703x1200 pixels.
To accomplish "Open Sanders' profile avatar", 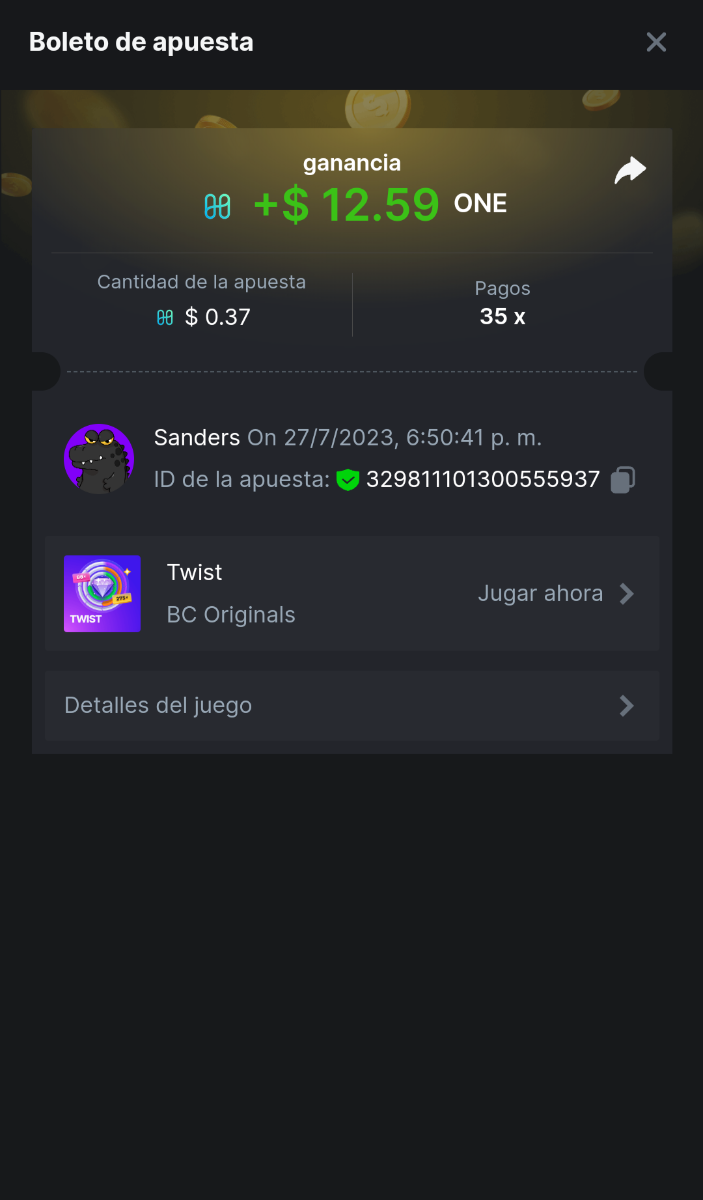I will pyautogui.click(x=99, y=458).
